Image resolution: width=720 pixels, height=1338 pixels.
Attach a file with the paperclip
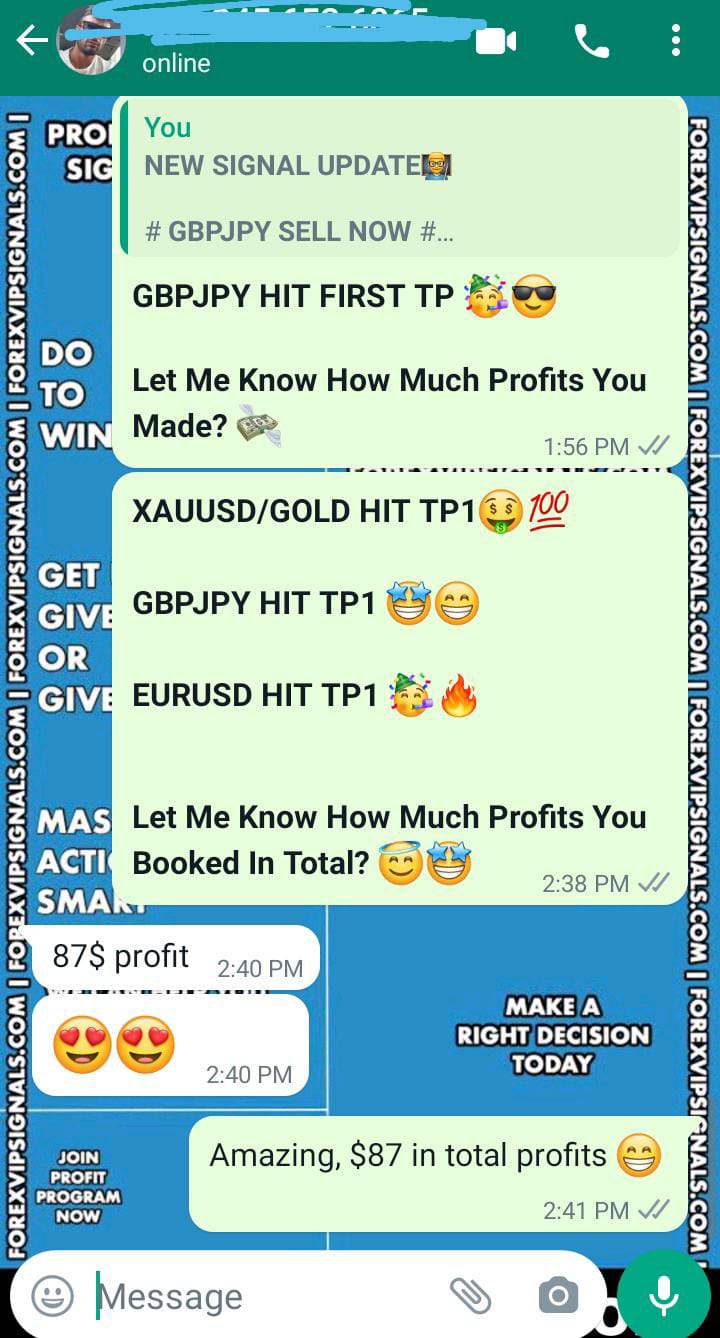(x=469, y=1297)
